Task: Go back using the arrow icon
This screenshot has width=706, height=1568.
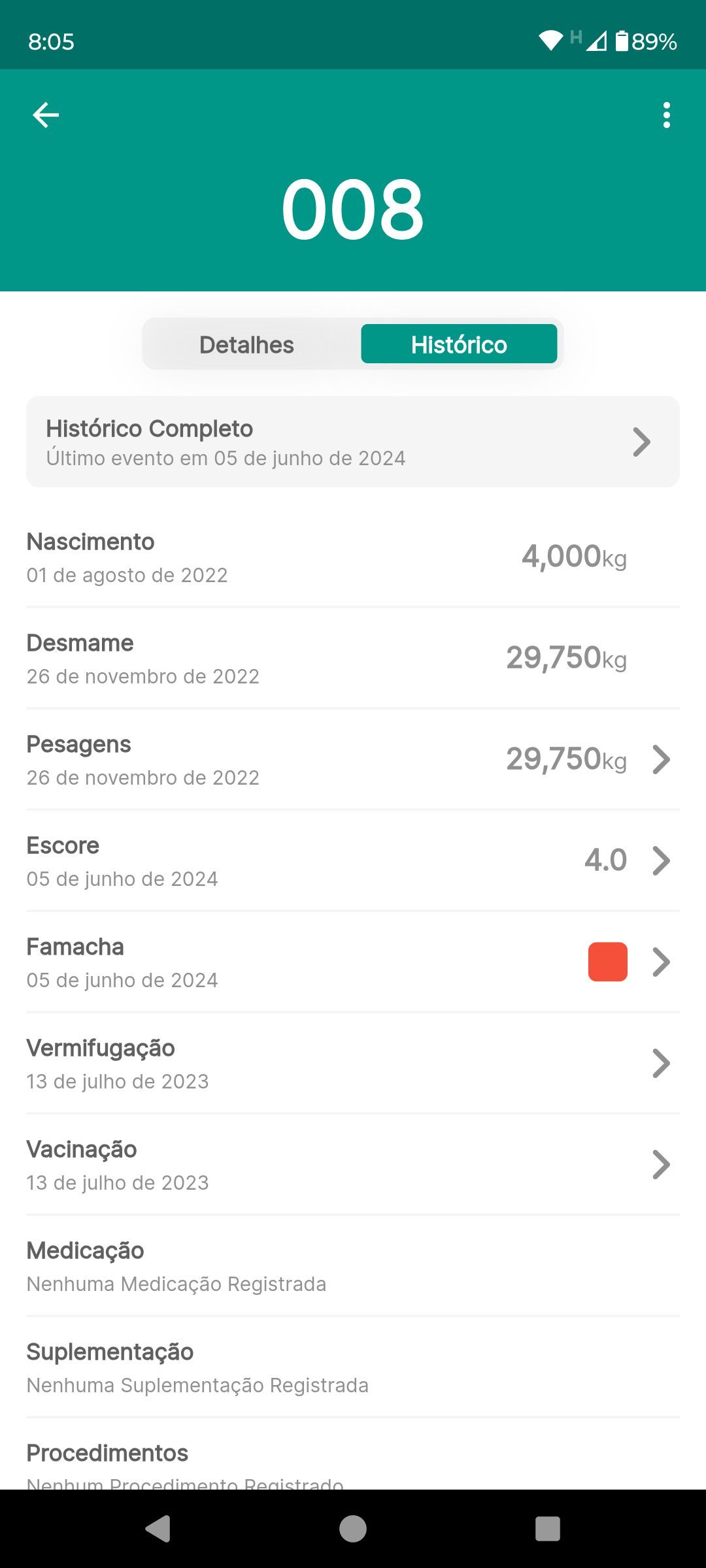Action: click(x=46, y=115)
